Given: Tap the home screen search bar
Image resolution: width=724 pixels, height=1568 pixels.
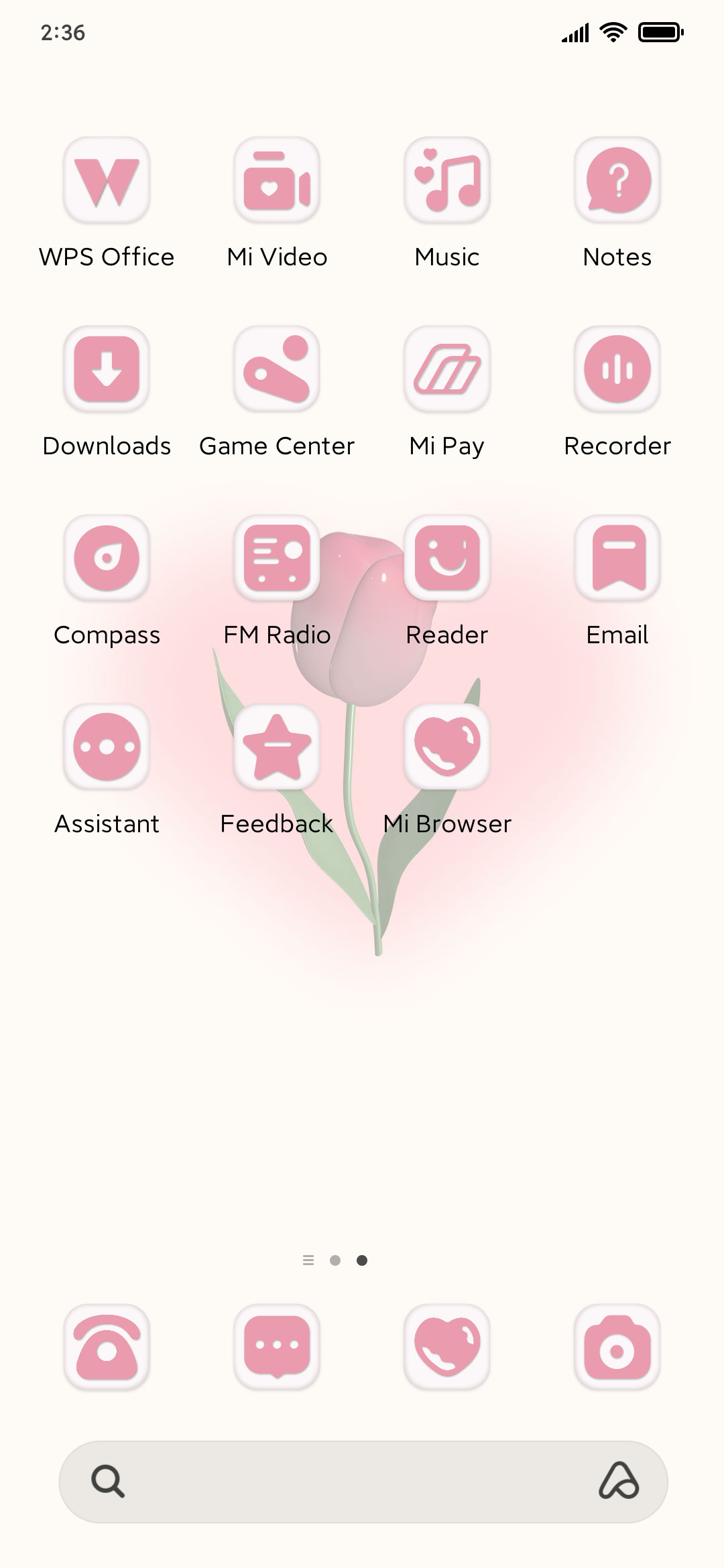Looking at the screenshot, I should click(x=363, y=1482).
